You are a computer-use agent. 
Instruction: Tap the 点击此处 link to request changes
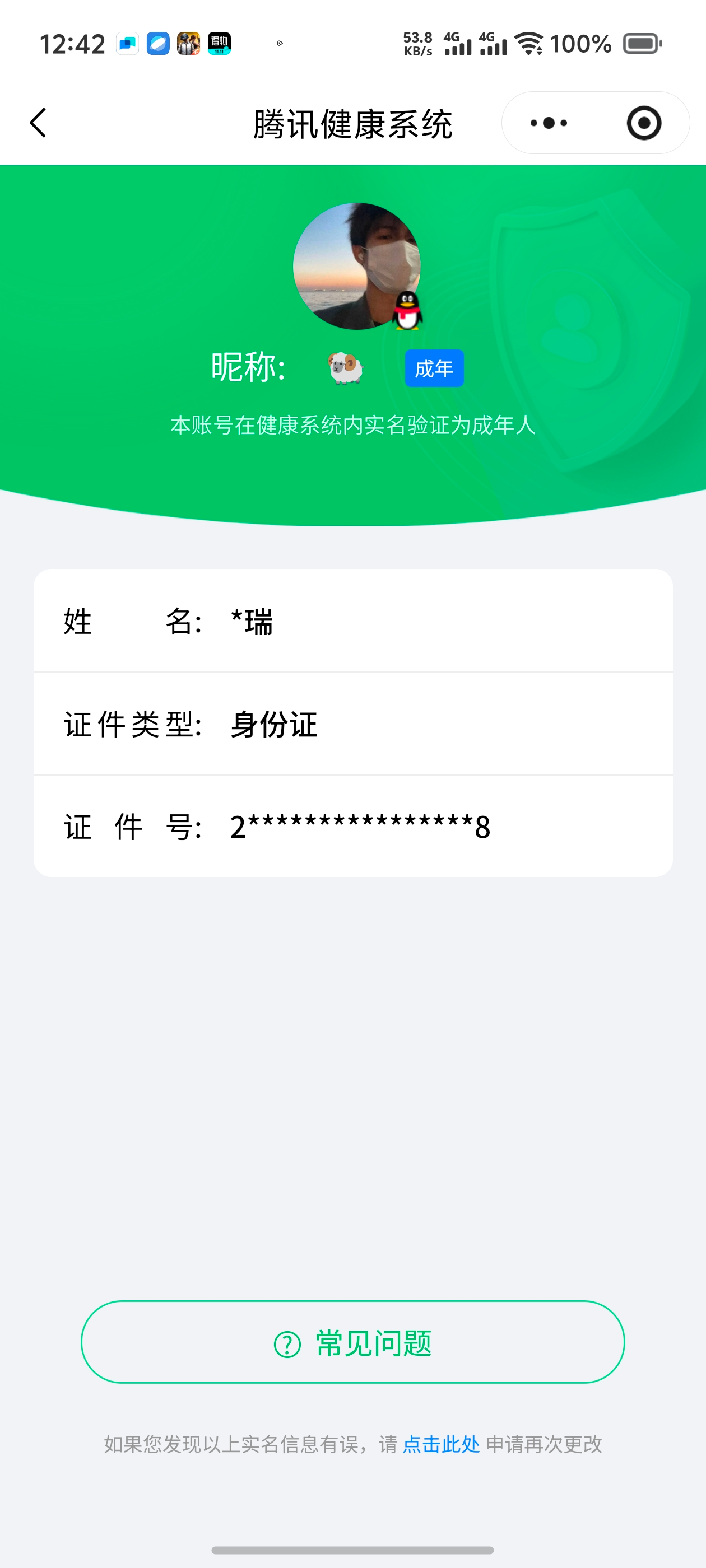(x=441, y=1444)
